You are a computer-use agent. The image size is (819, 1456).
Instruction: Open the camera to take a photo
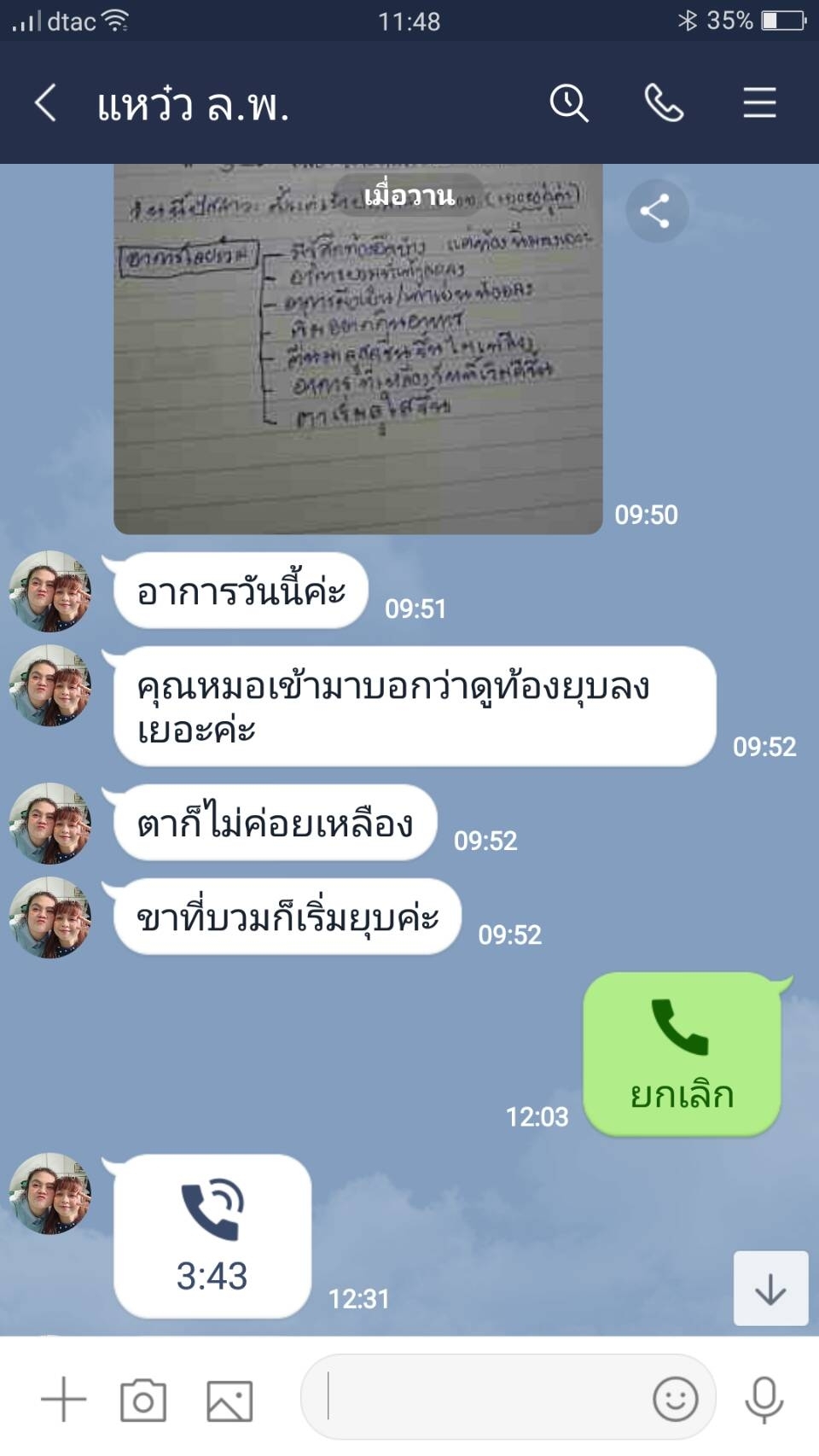click(x=143, y=1401)
